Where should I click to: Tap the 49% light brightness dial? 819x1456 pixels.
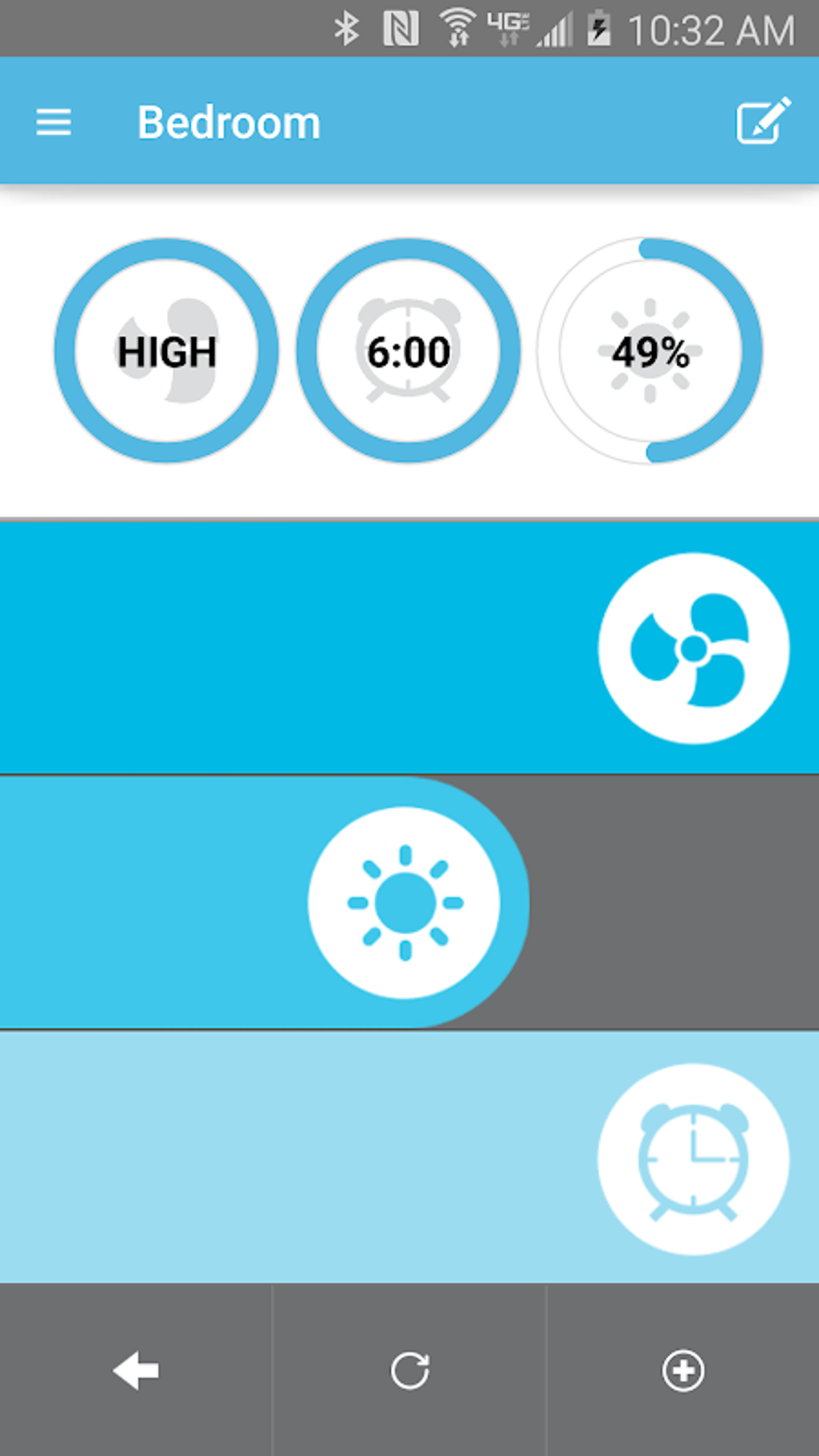point(650,351)
